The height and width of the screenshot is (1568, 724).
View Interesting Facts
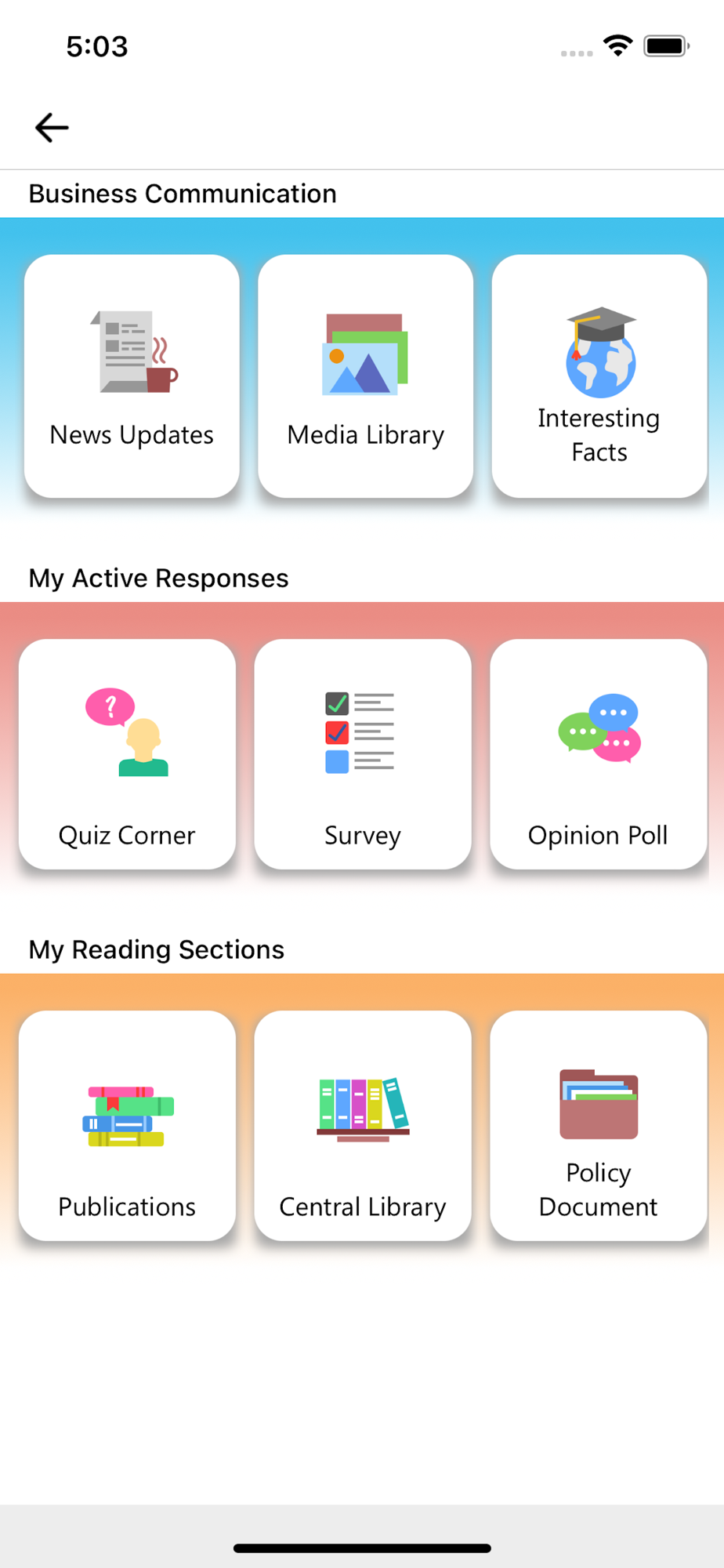pos(599,376)
